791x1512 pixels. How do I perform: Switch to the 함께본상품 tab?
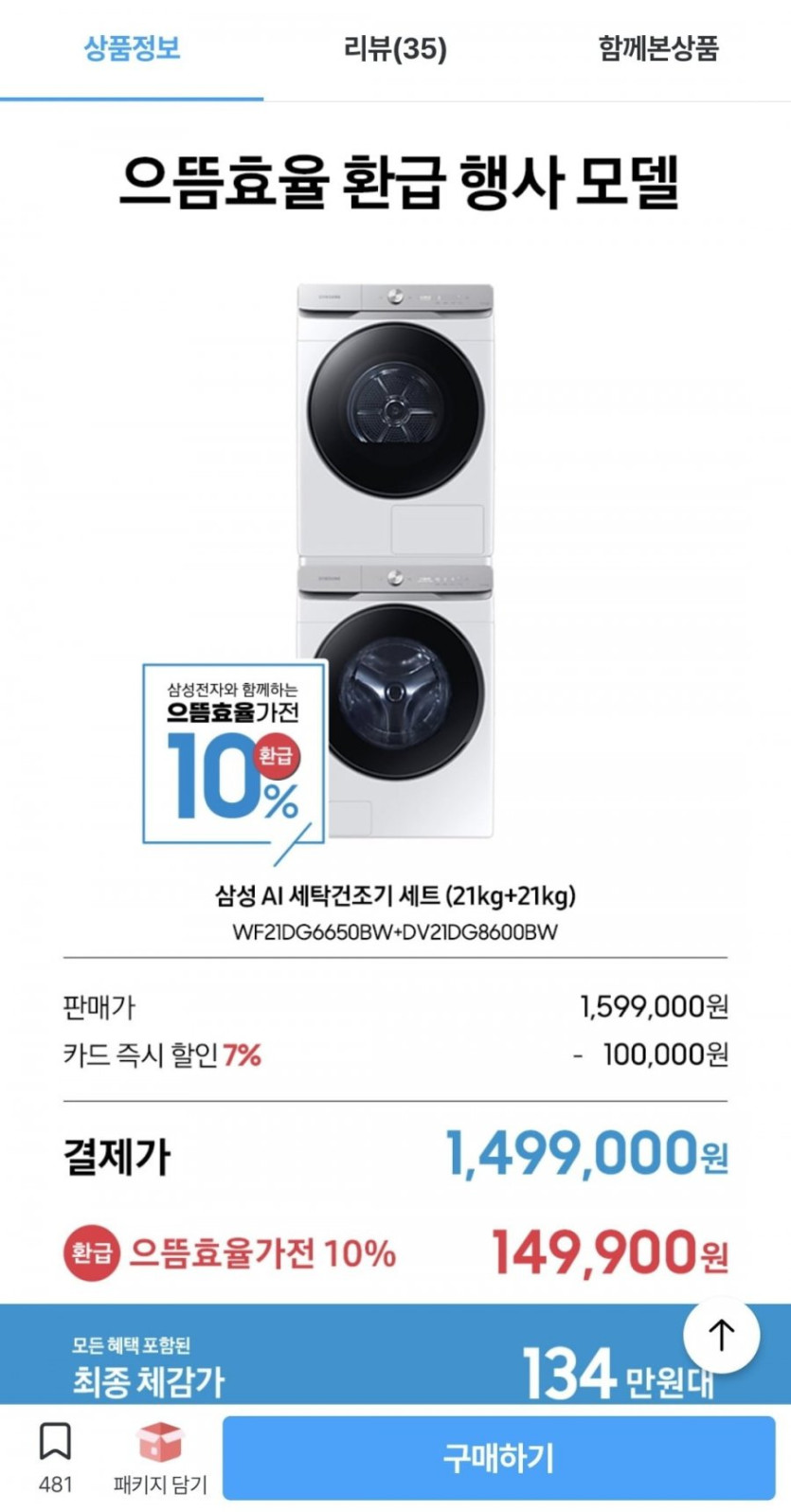[658, 48]
